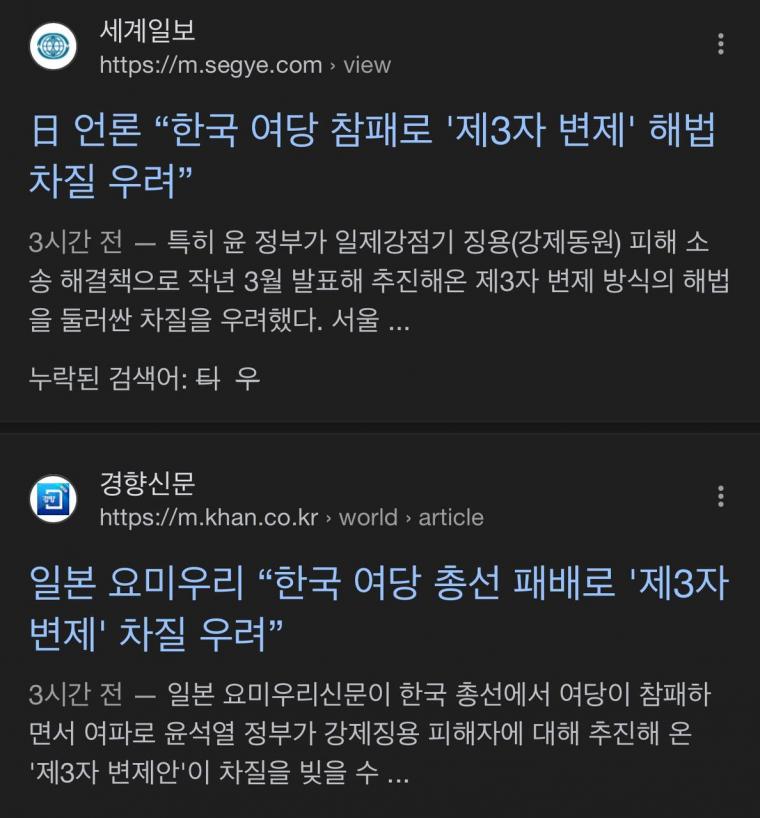Open overflow menu for the 세계일보 result
The width and height of the screenshot is (760, 818).
pyautogui.click(x=720, y=44)
